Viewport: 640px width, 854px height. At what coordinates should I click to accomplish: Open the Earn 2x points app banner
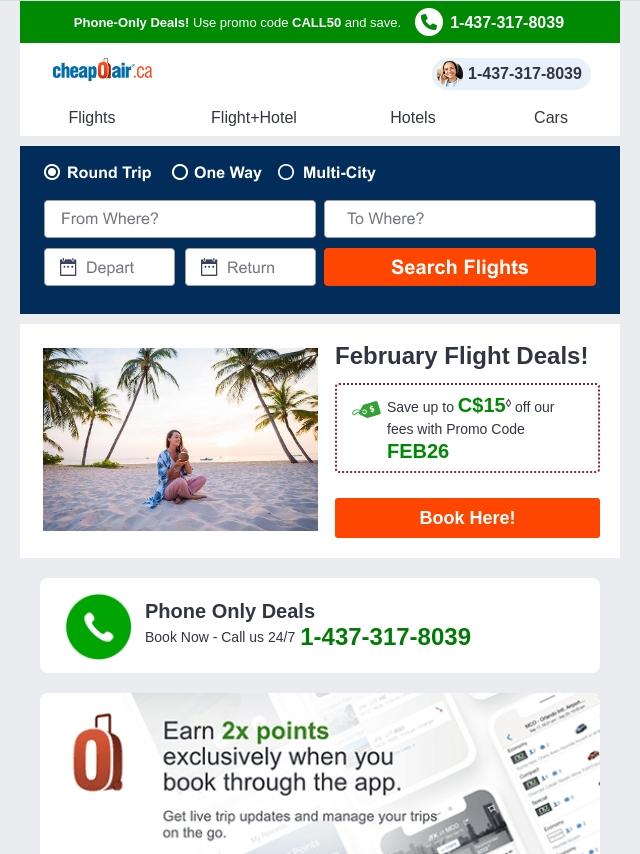(320, 773)
